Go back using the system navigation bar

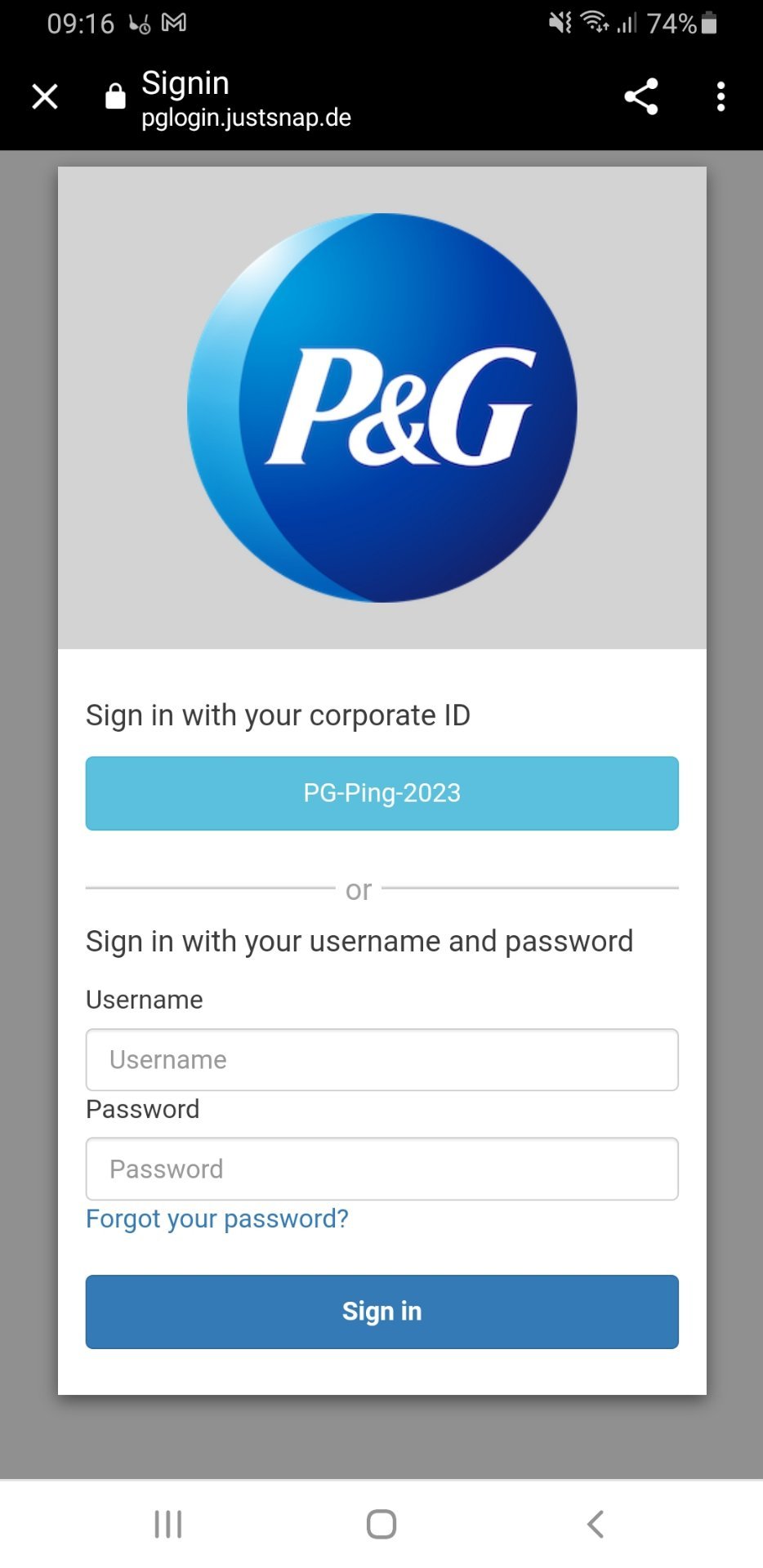point(596,1524)
